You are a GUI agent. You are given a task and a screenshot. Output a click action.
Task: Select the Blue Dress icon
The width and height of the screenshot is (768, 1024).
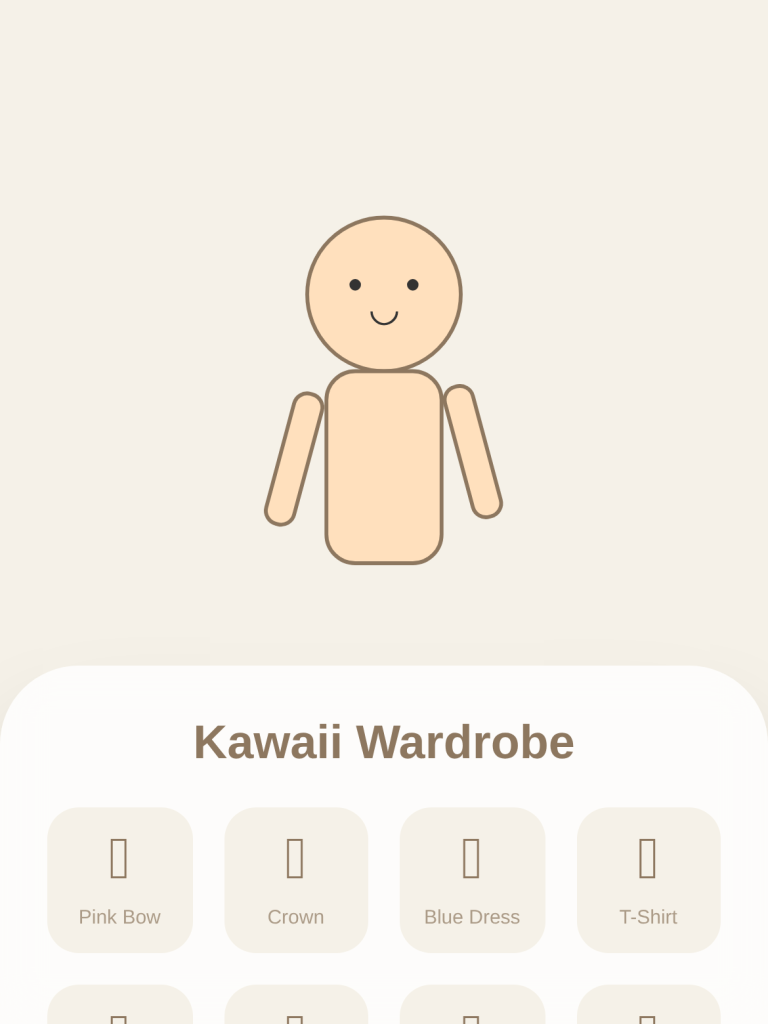pyautogui.click(x=472, y=858)
